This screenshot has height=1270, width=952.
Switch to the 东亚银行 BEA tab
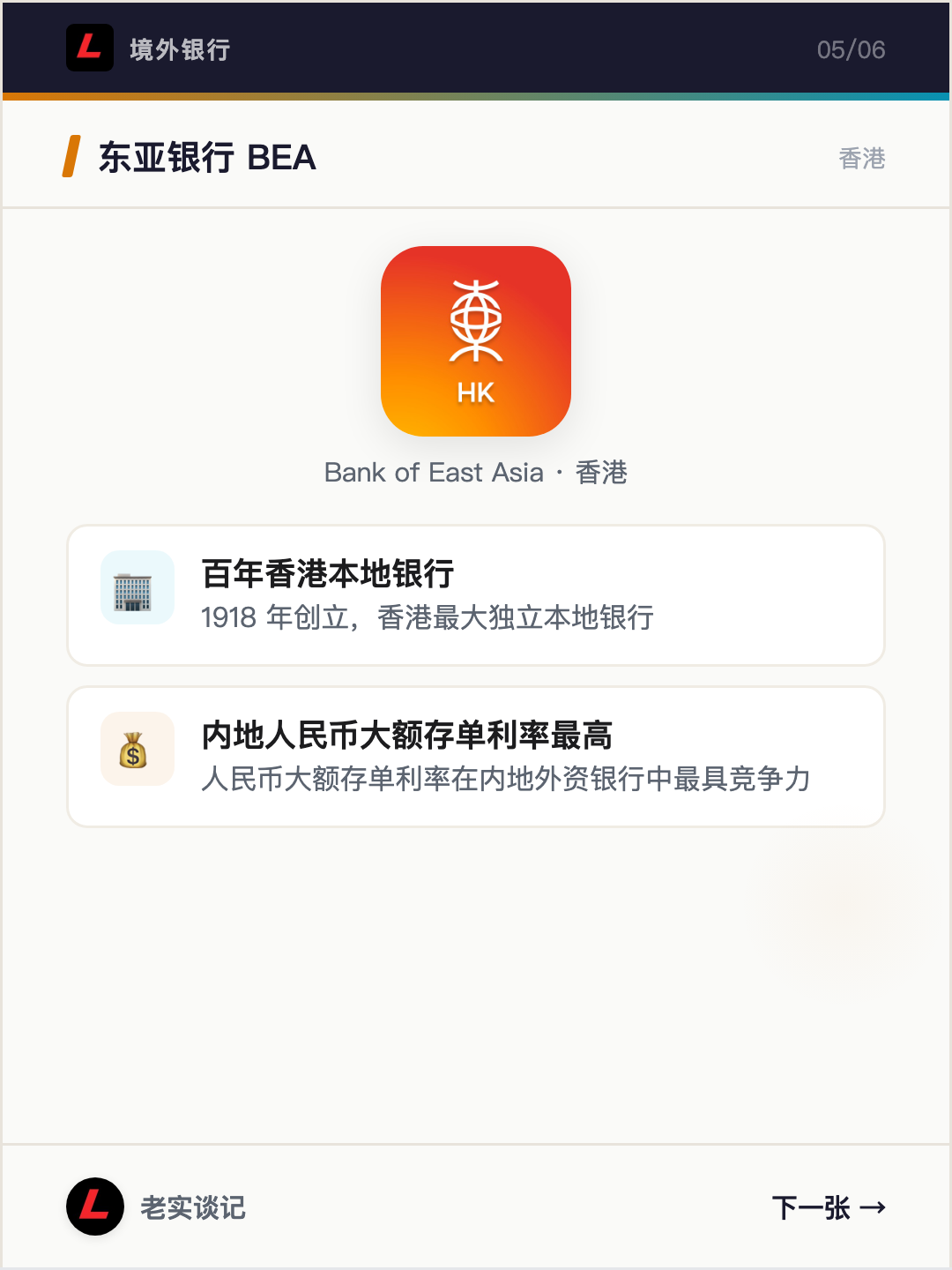[x=206, y=159]
